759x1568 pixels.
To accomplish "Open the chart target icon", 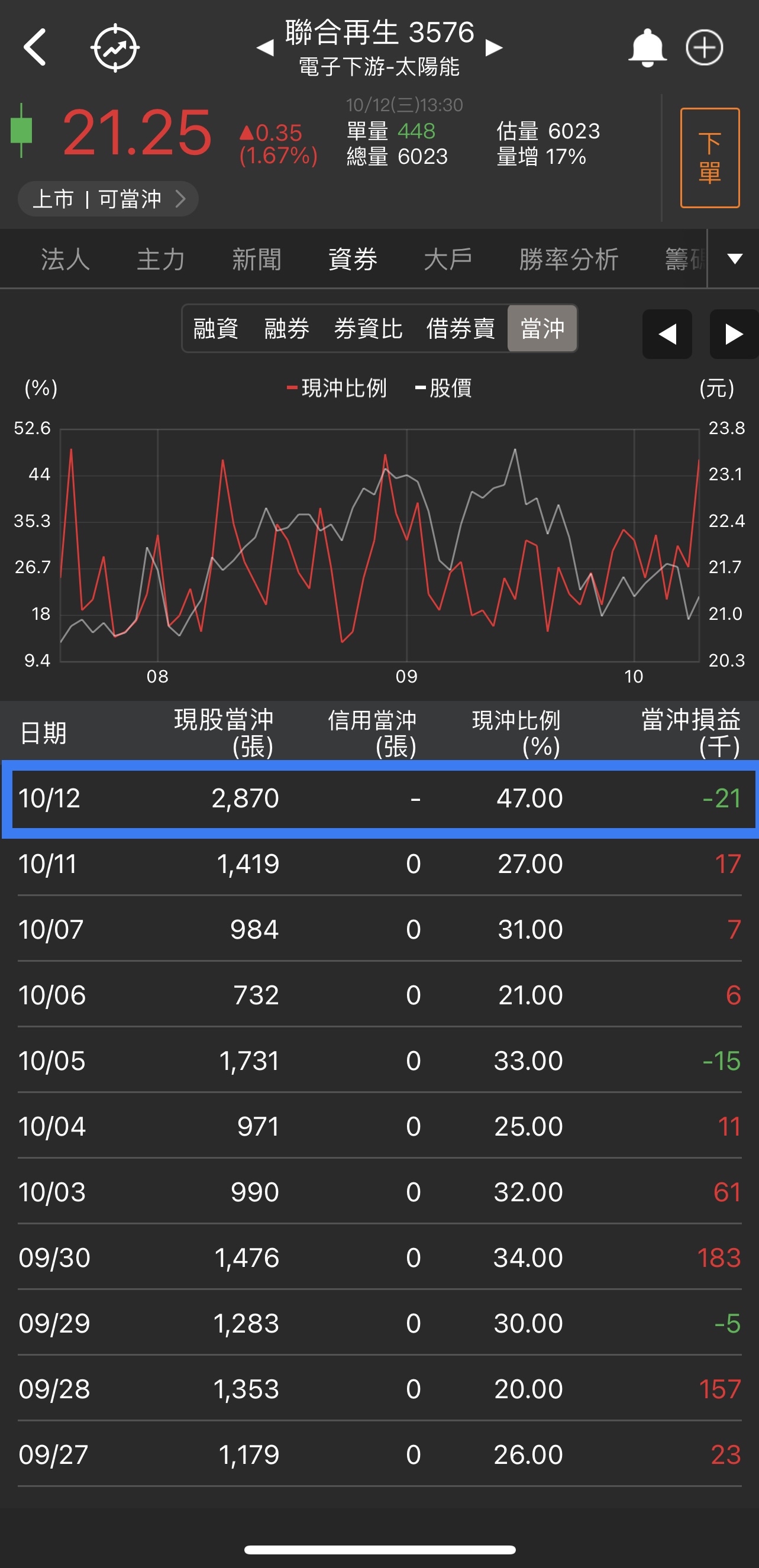I will click(115, 47).
